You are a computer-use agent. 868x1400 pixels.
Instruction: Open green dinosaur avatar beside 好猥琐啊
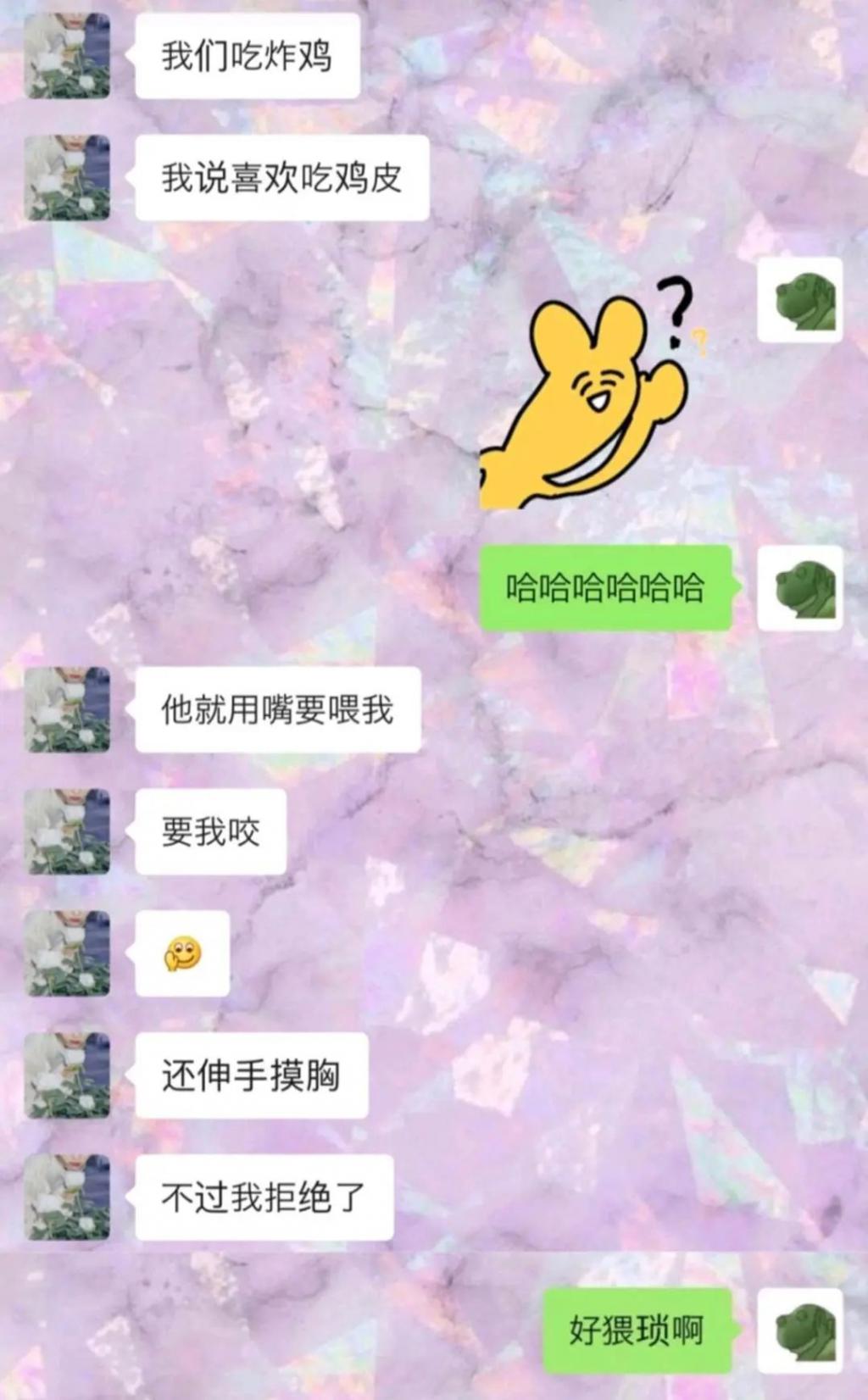point(799,1331)
